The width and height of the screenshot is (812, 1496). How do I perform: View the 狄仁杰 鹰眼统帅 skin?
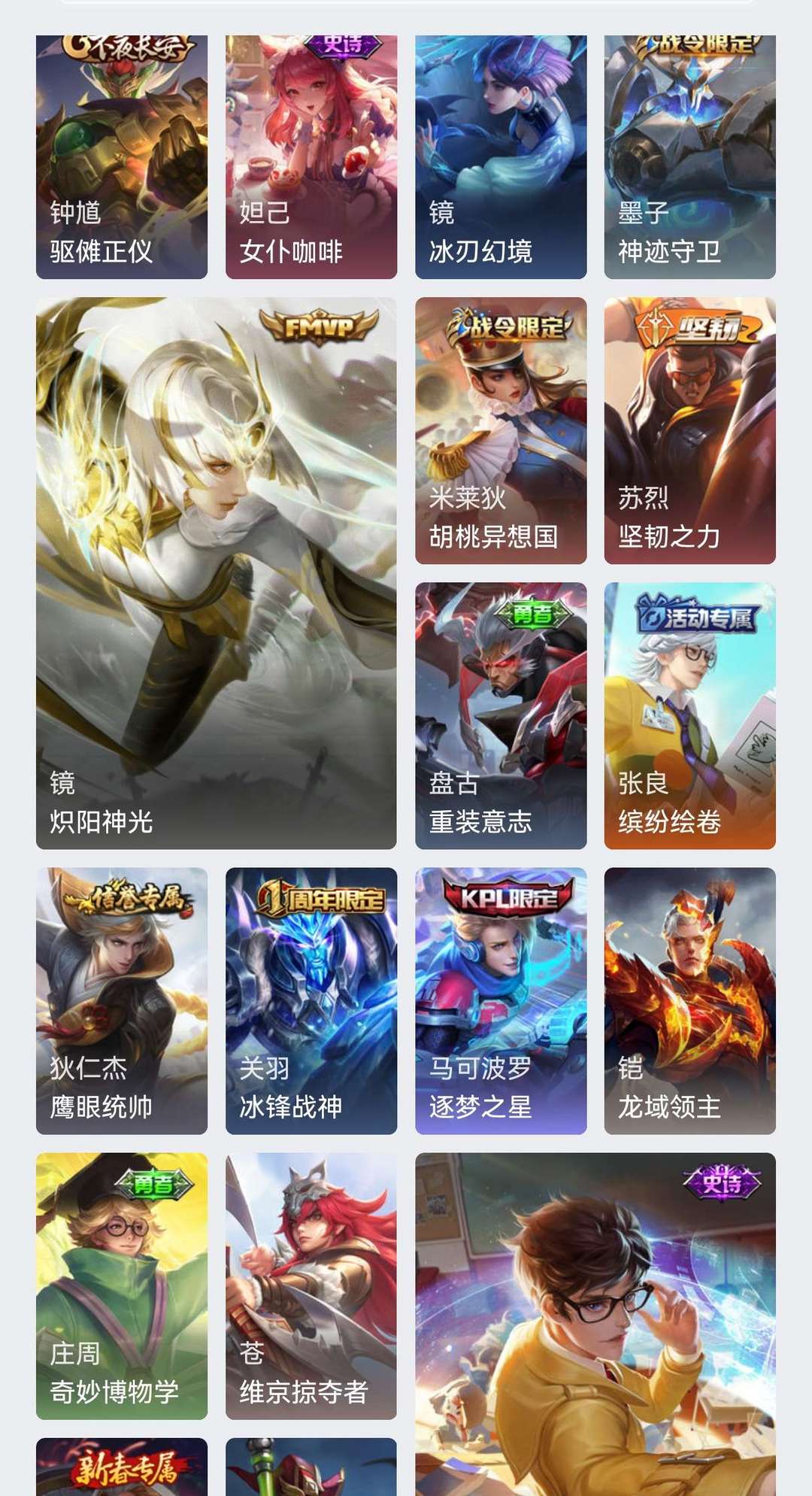tap(122, 1000)
